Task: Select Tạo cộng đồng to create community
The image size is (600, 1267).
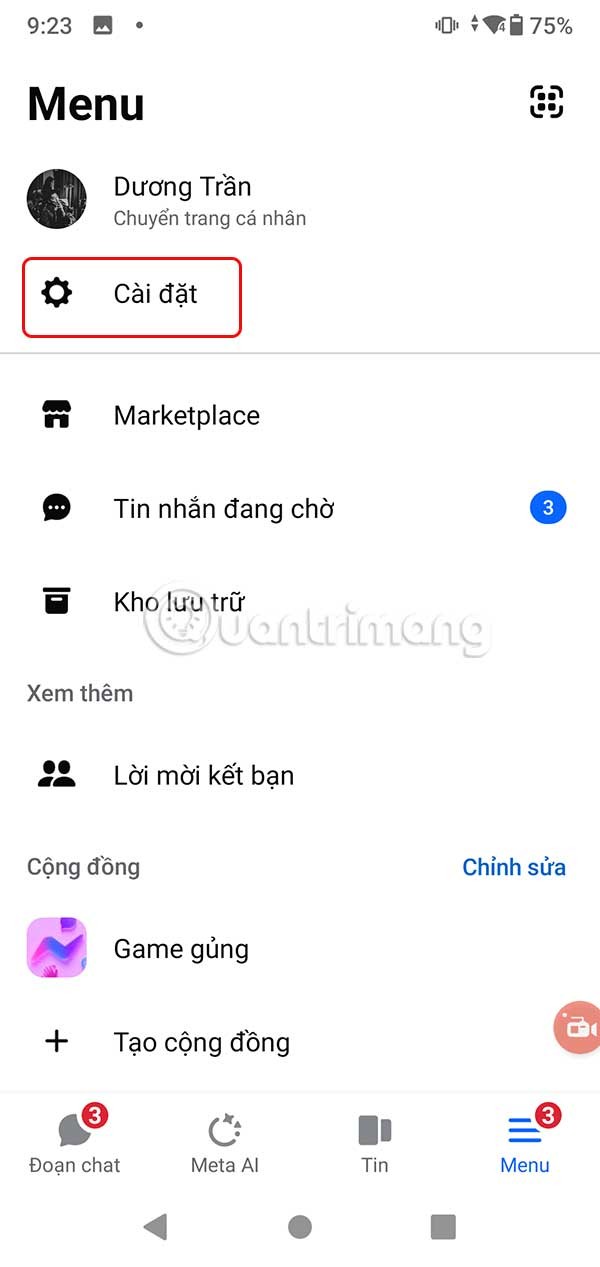Action: click(201, 1042)
